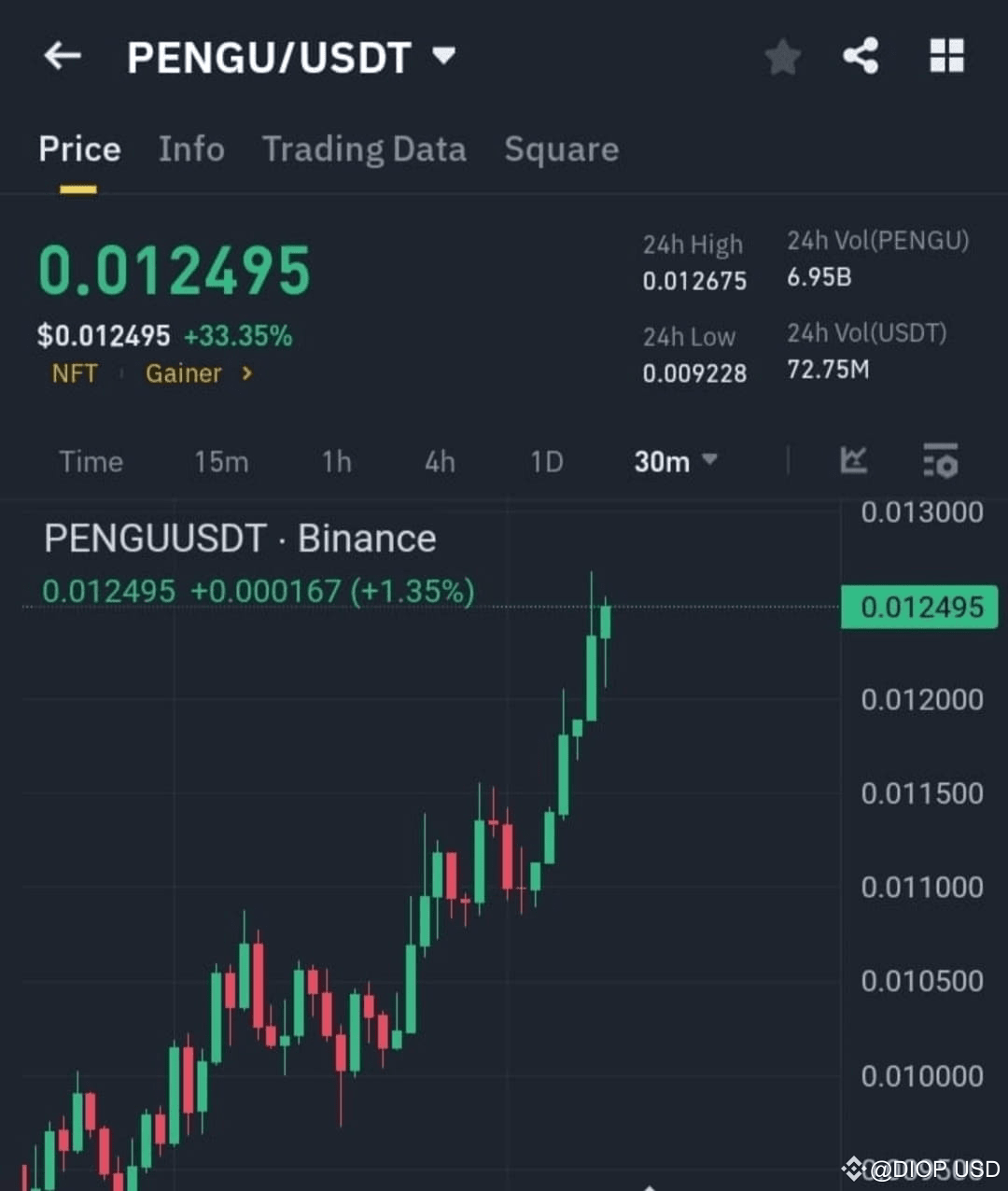Enable the 1D timeframe view
The width and height of the screenshot is (1008, 1191).
(546, 461)
